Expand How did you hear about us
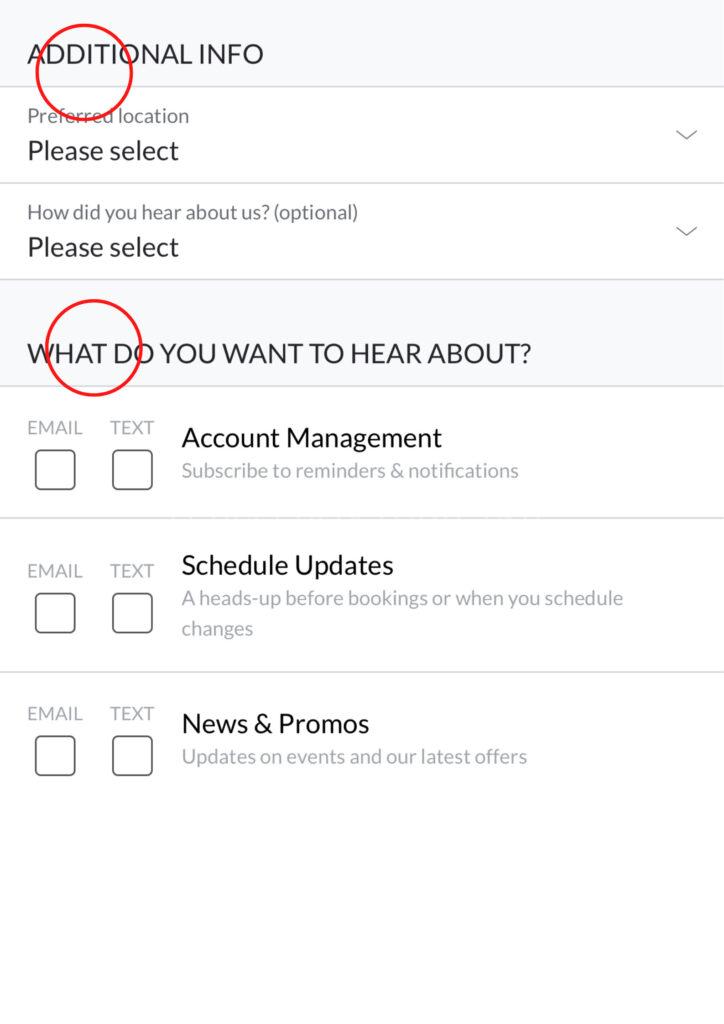The width and height of the screenshot is (724, 1024). coord(360,232)
